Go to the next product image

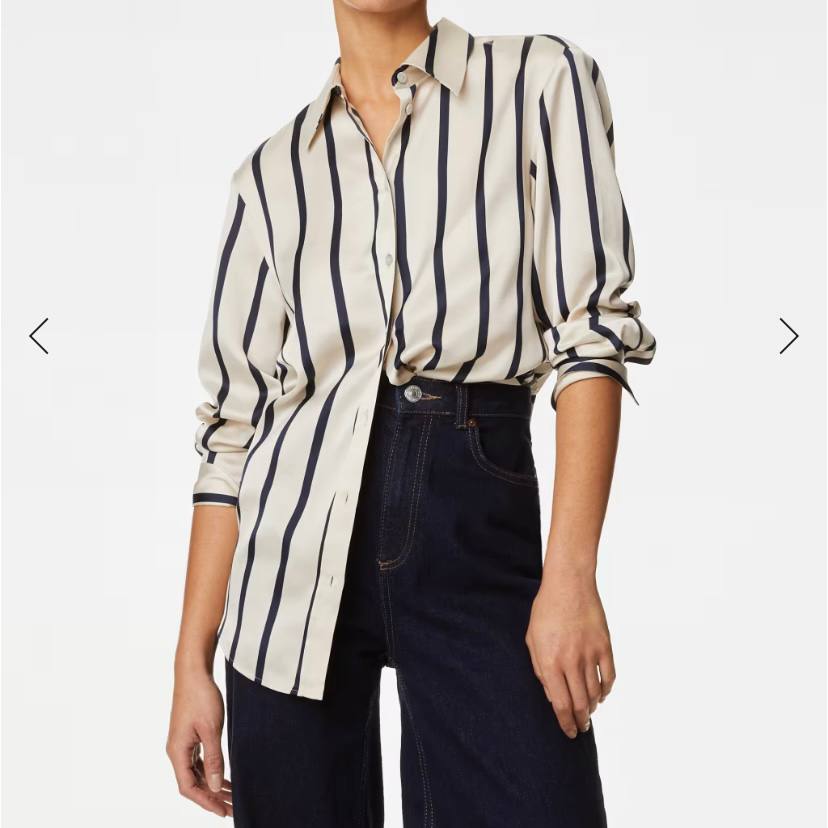pos(788,336)
